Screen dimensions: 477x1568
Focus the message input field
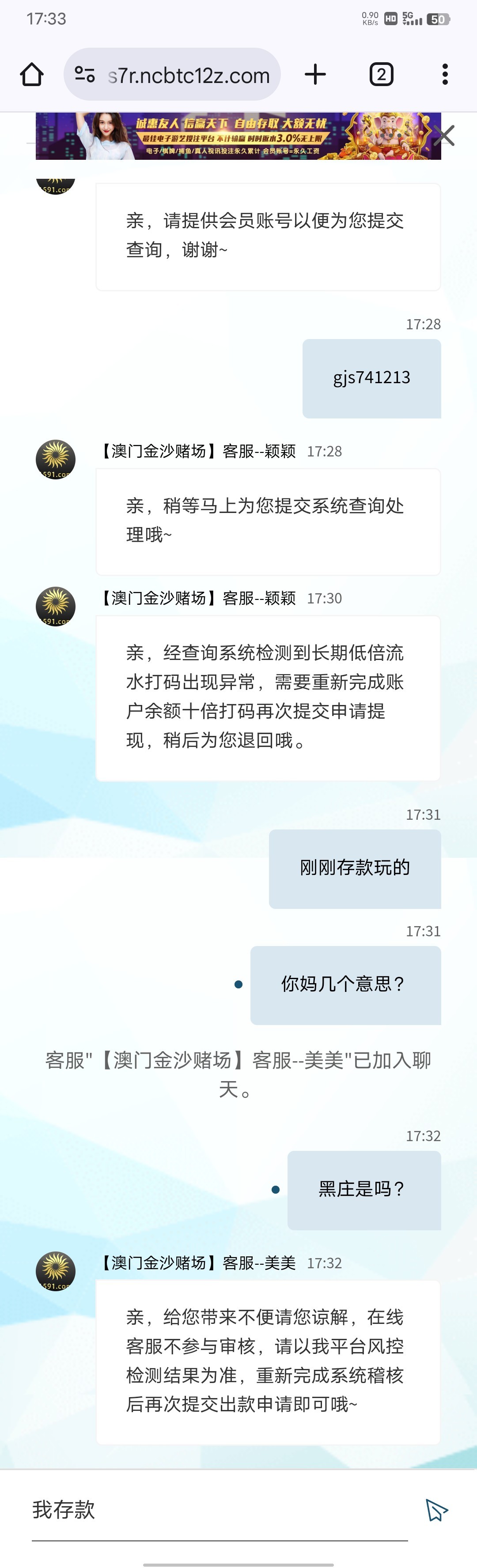pos(220,1510)
